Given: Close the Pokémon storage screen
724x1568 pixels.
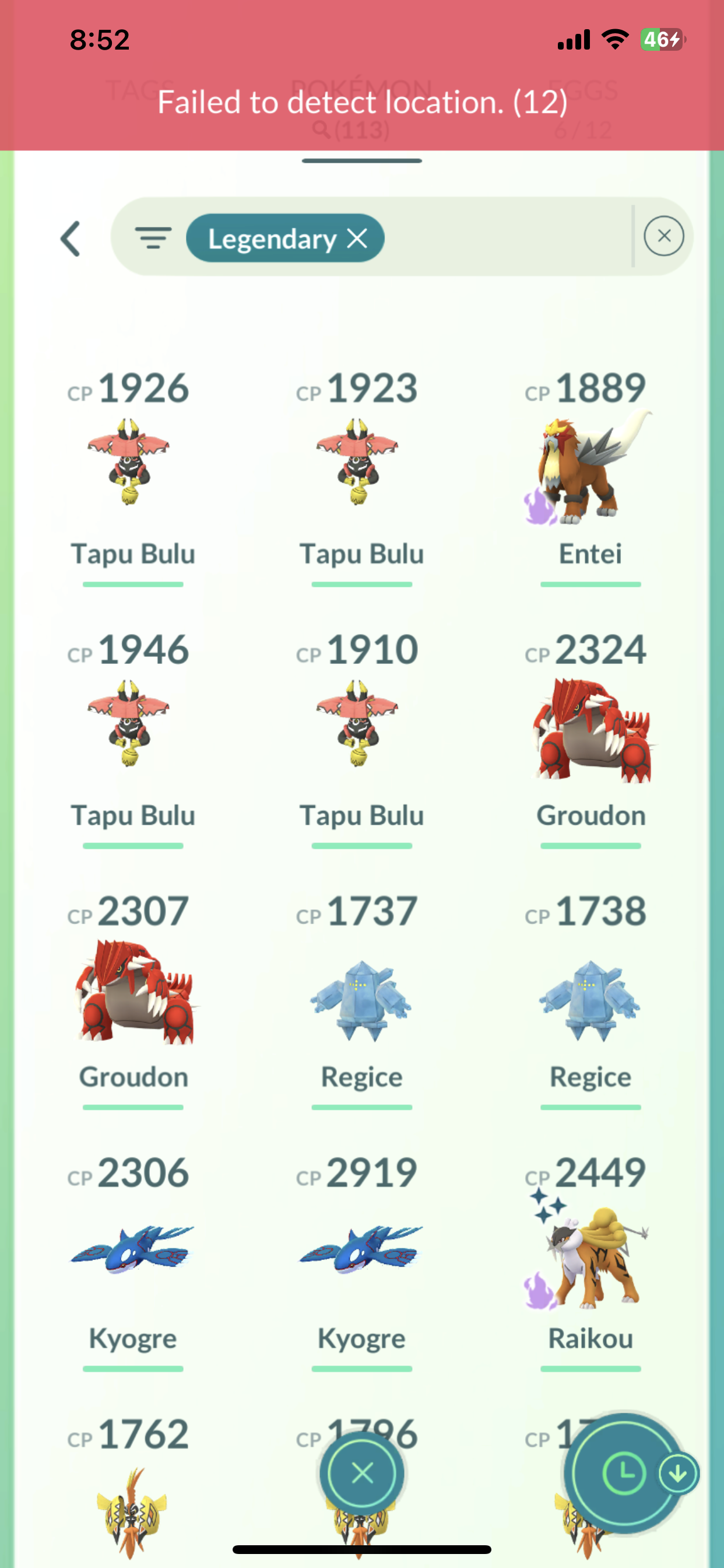Looking at the screenshot, I should tap(362, 1473).
